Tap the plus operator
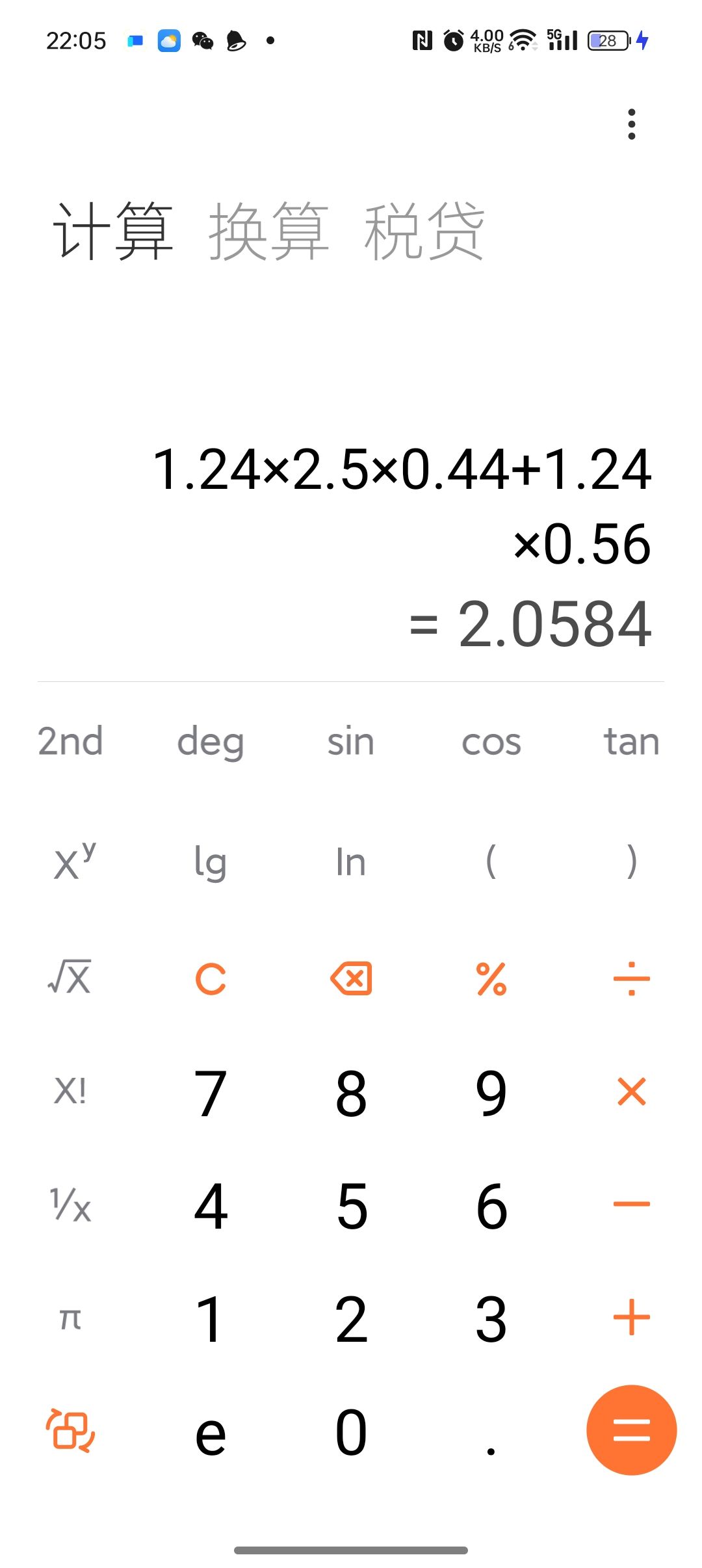 [631, 1318]
